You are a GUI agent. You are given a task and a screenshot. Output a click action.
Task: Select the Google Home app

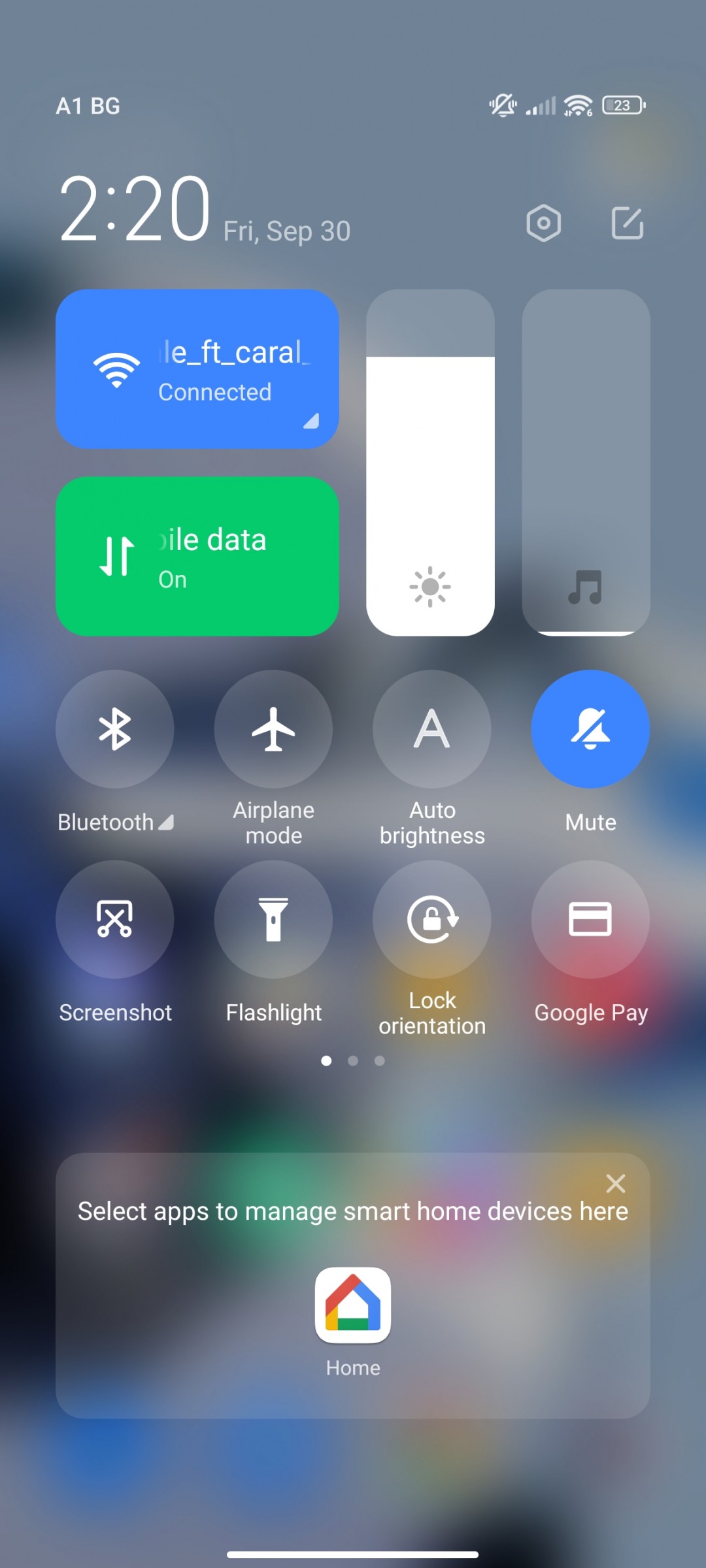[353, 1305]
